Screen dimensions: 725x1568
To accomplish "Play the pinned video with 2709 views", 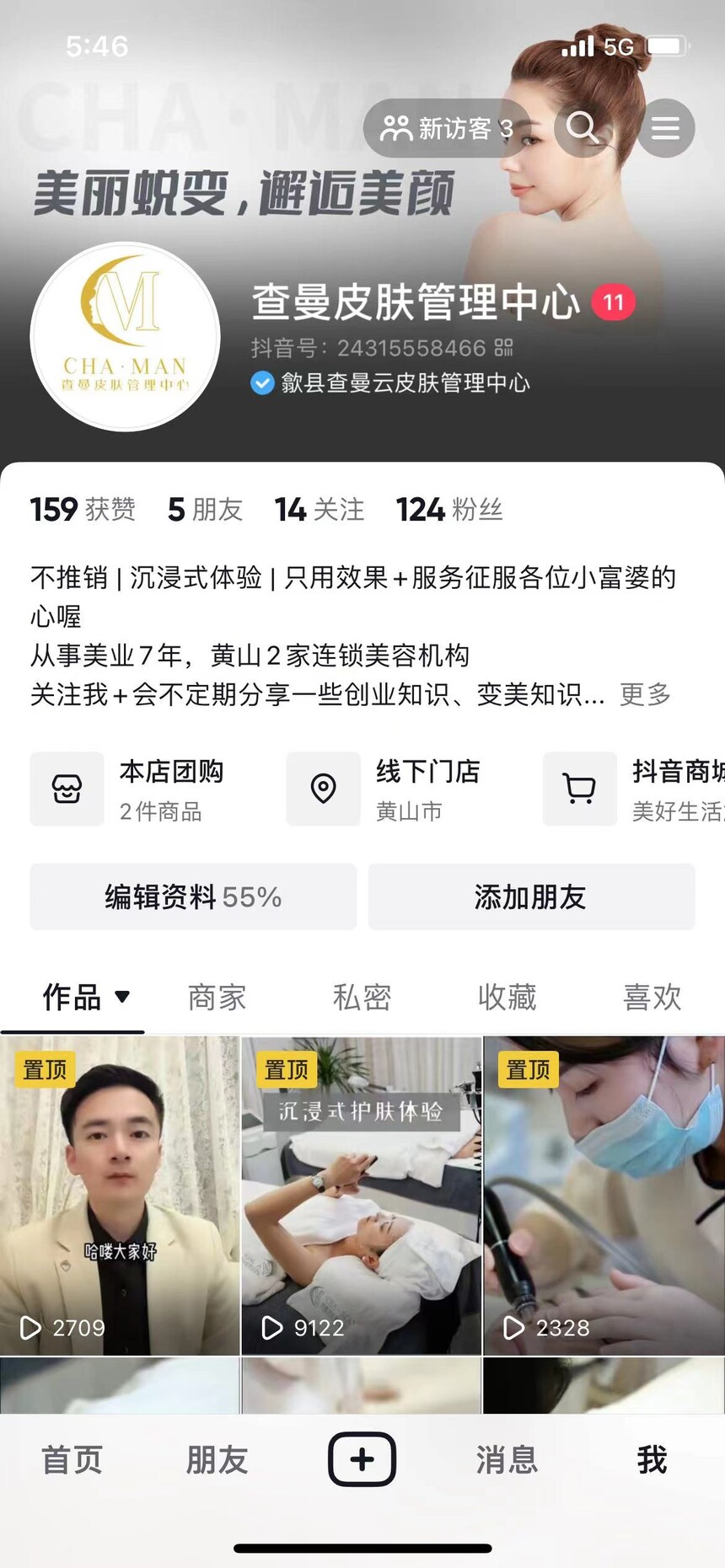I will 120,1196.
